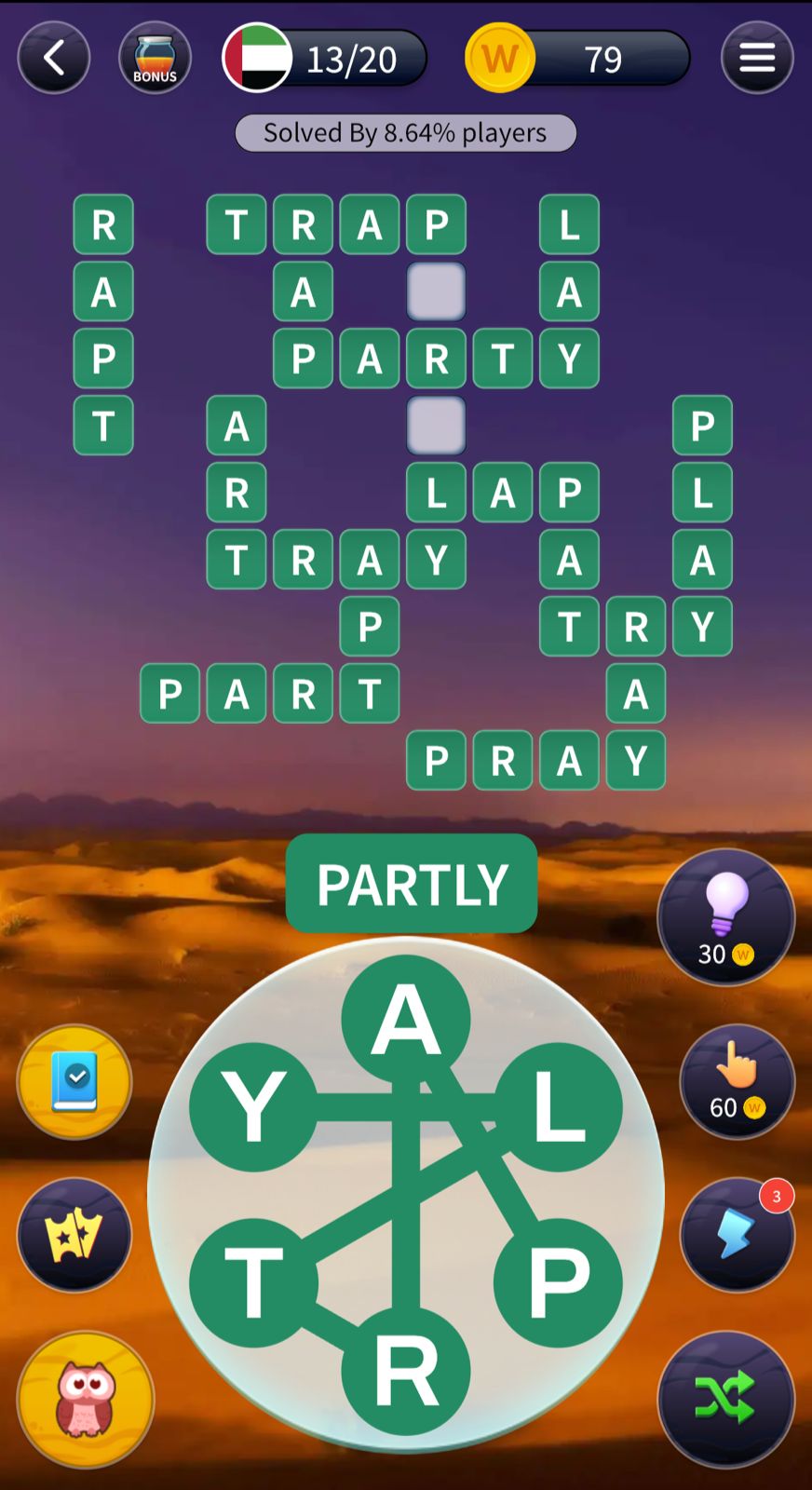Viewport: 812px width, 1490px height.
Task: Select letter Y in the wheel
Action: click(252, 1107)
